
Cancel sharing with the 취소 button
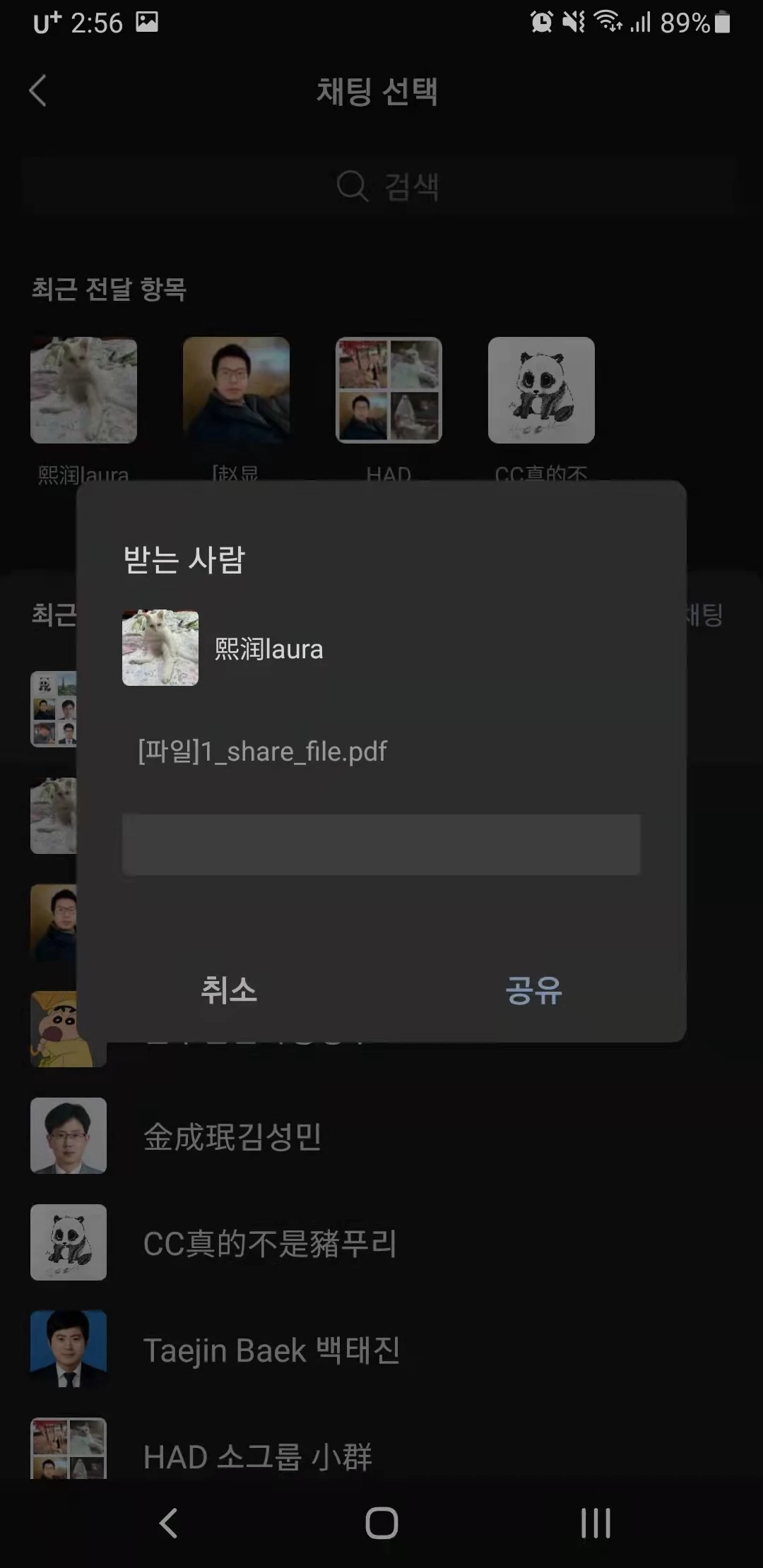pos(229,990)
